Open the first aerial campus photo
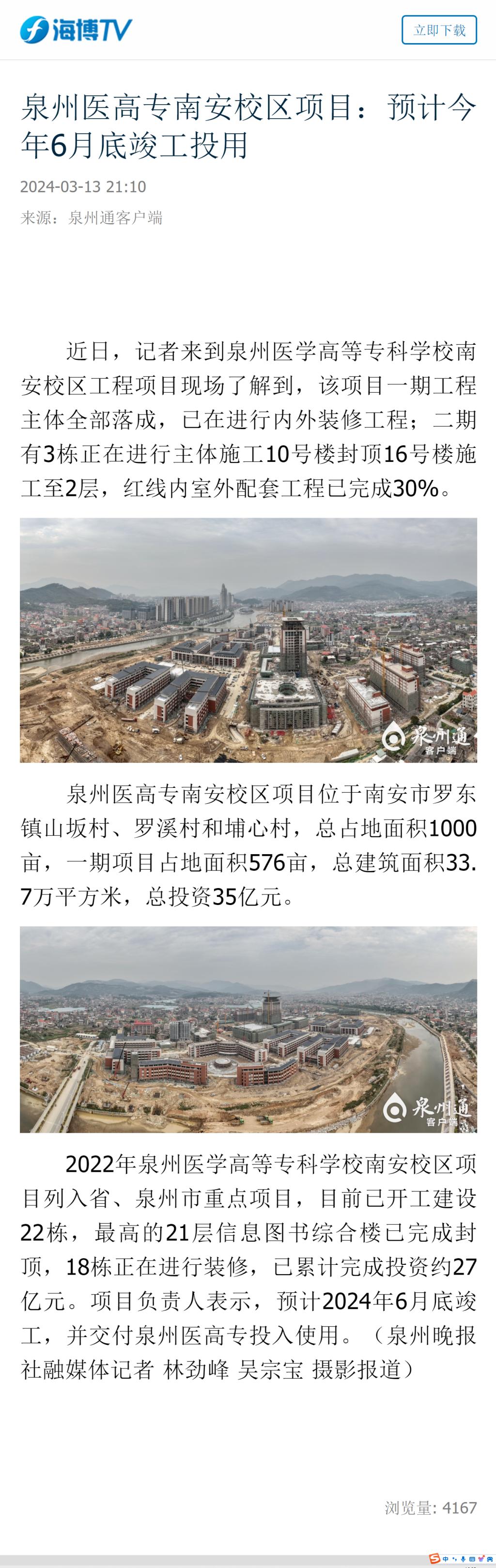 tap(248, 640)
